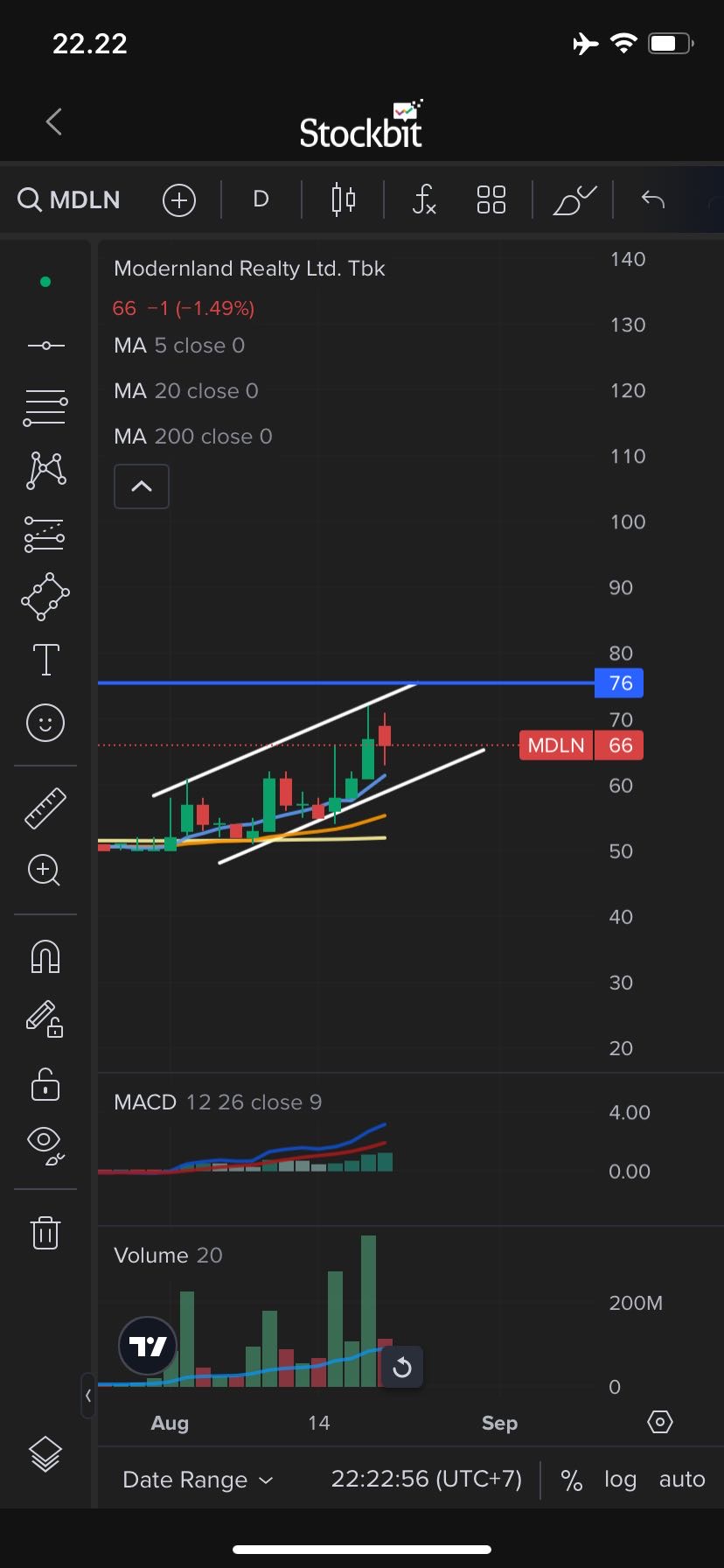This screenshot has height=1568, width=724.
Task: Open the indicators fx menu
Action: [424, 199]
